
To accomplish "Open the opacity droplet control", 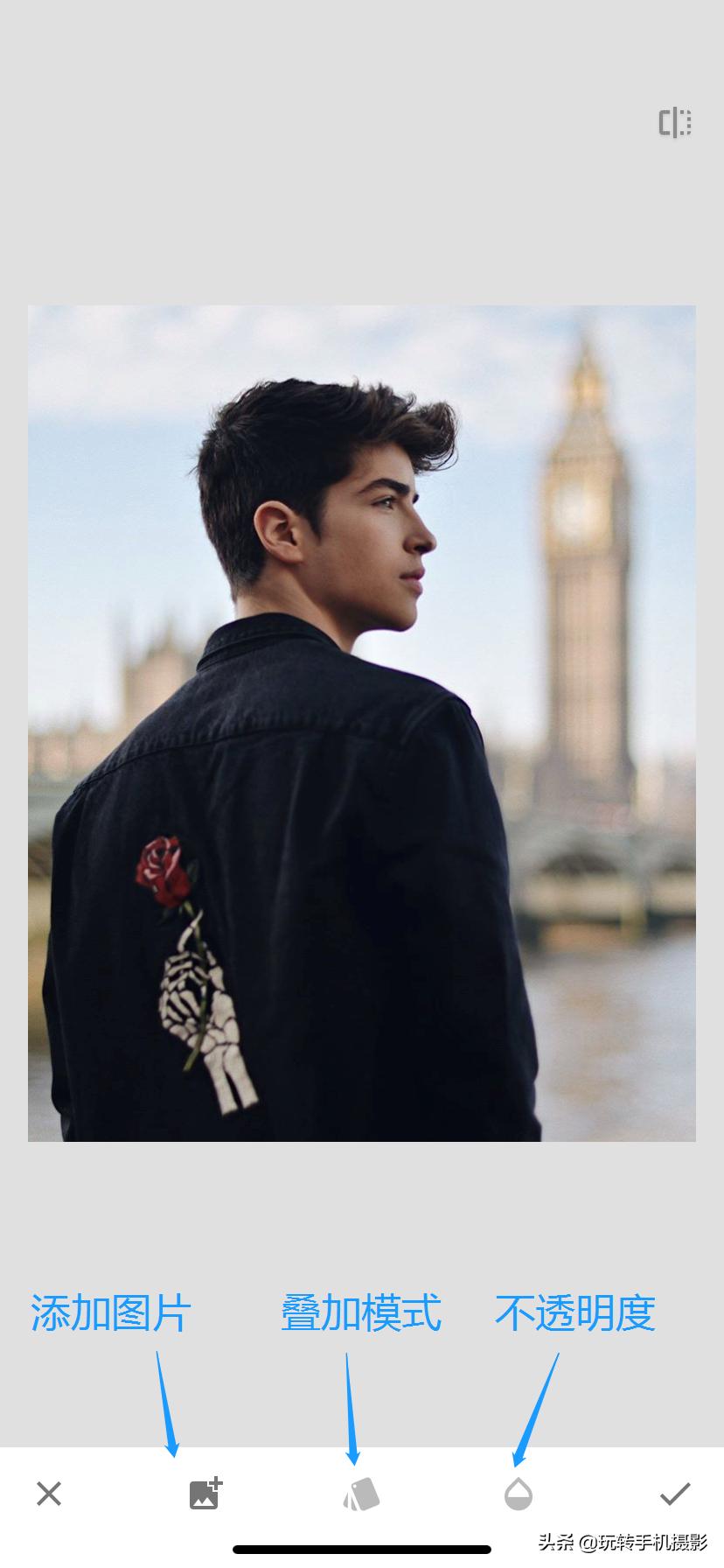I will (519, 1494).
